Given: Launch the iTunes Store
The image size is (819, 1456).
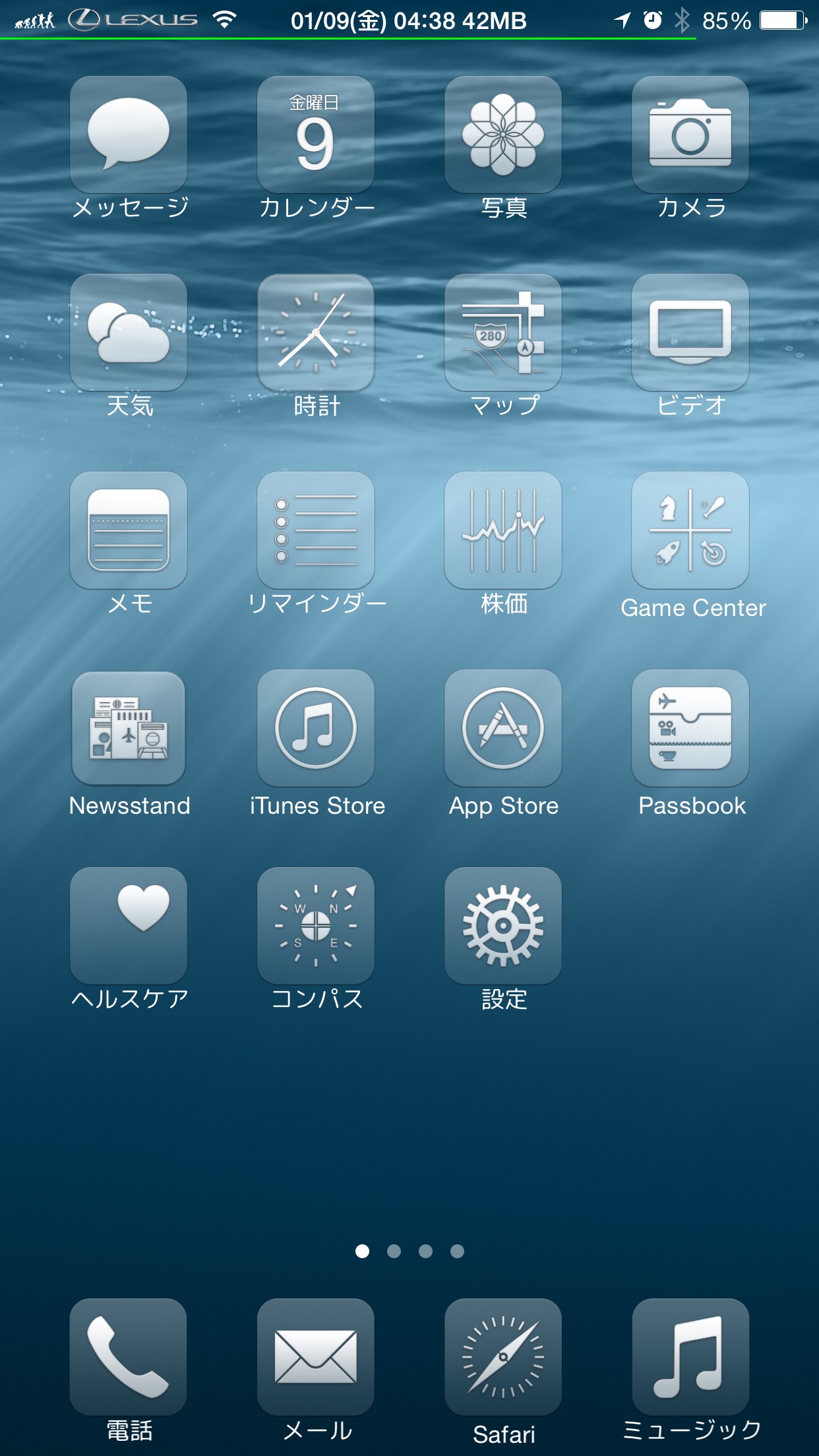Looking at the screenshot, I should click(316, 728).
